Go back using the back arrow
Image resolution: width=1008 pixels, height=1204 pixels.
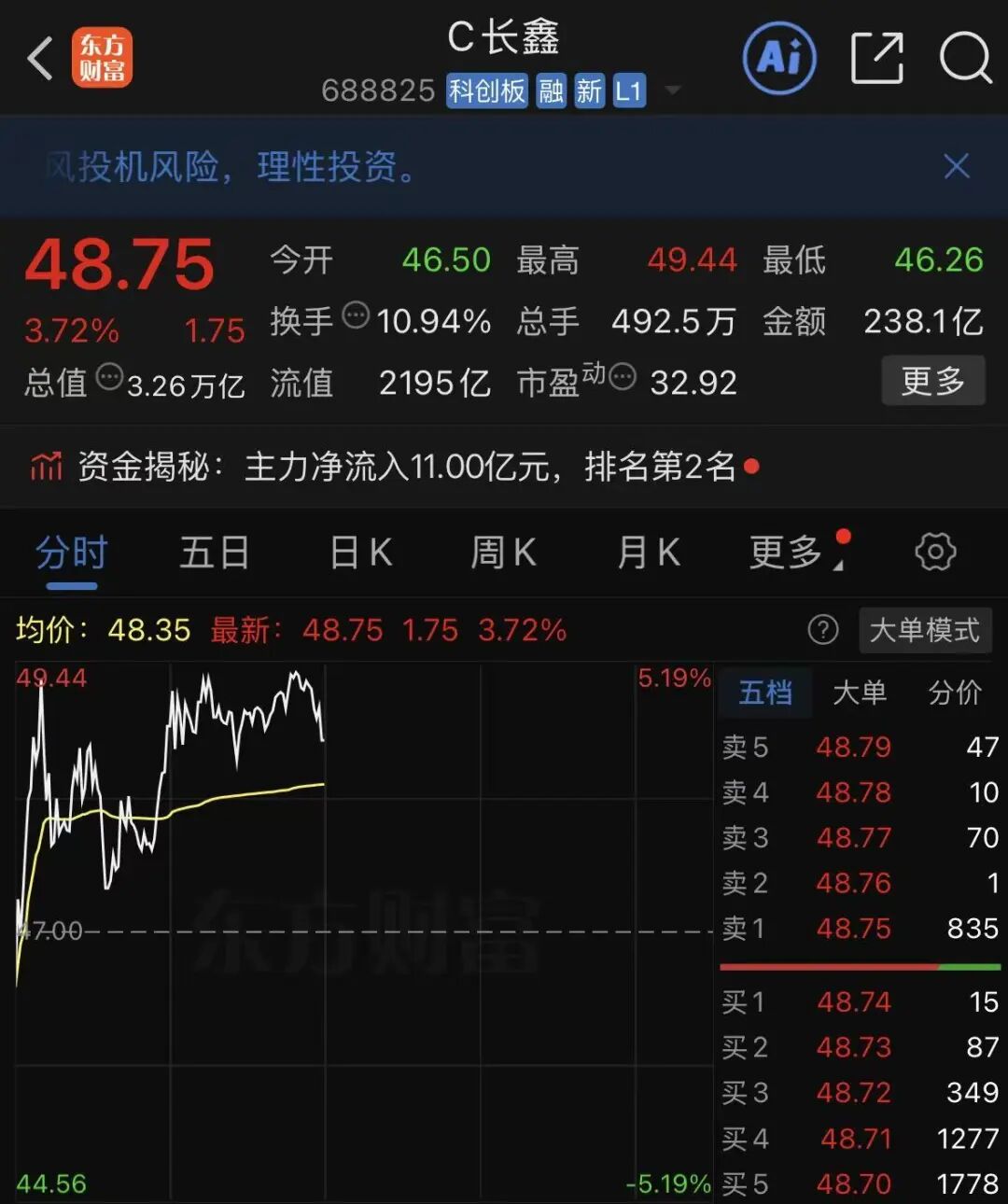[40, 59]
